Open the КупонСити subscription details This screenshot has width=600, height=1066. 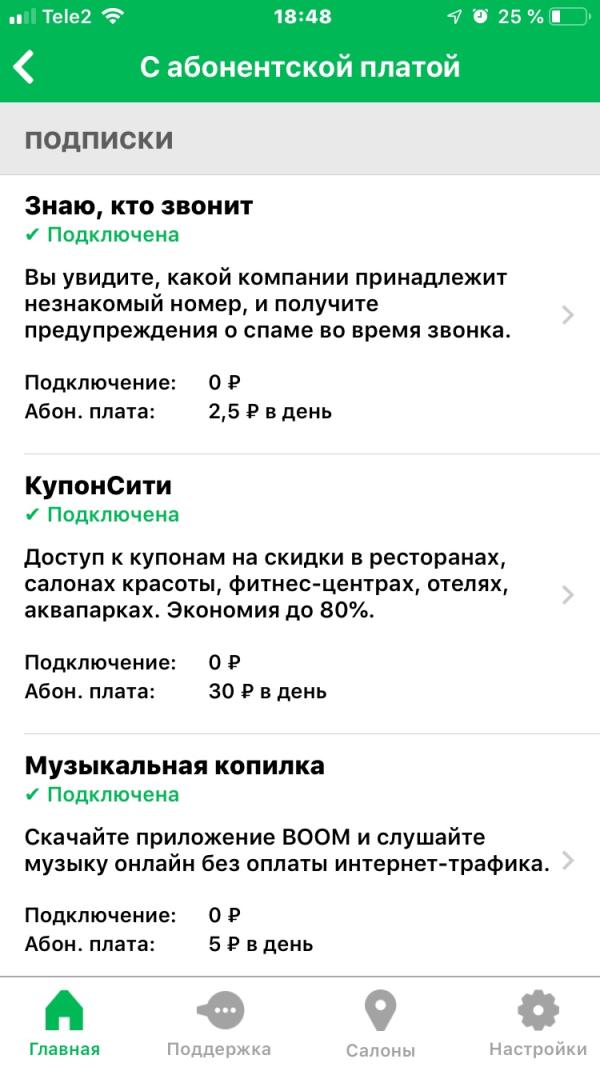tap(300, 594)
